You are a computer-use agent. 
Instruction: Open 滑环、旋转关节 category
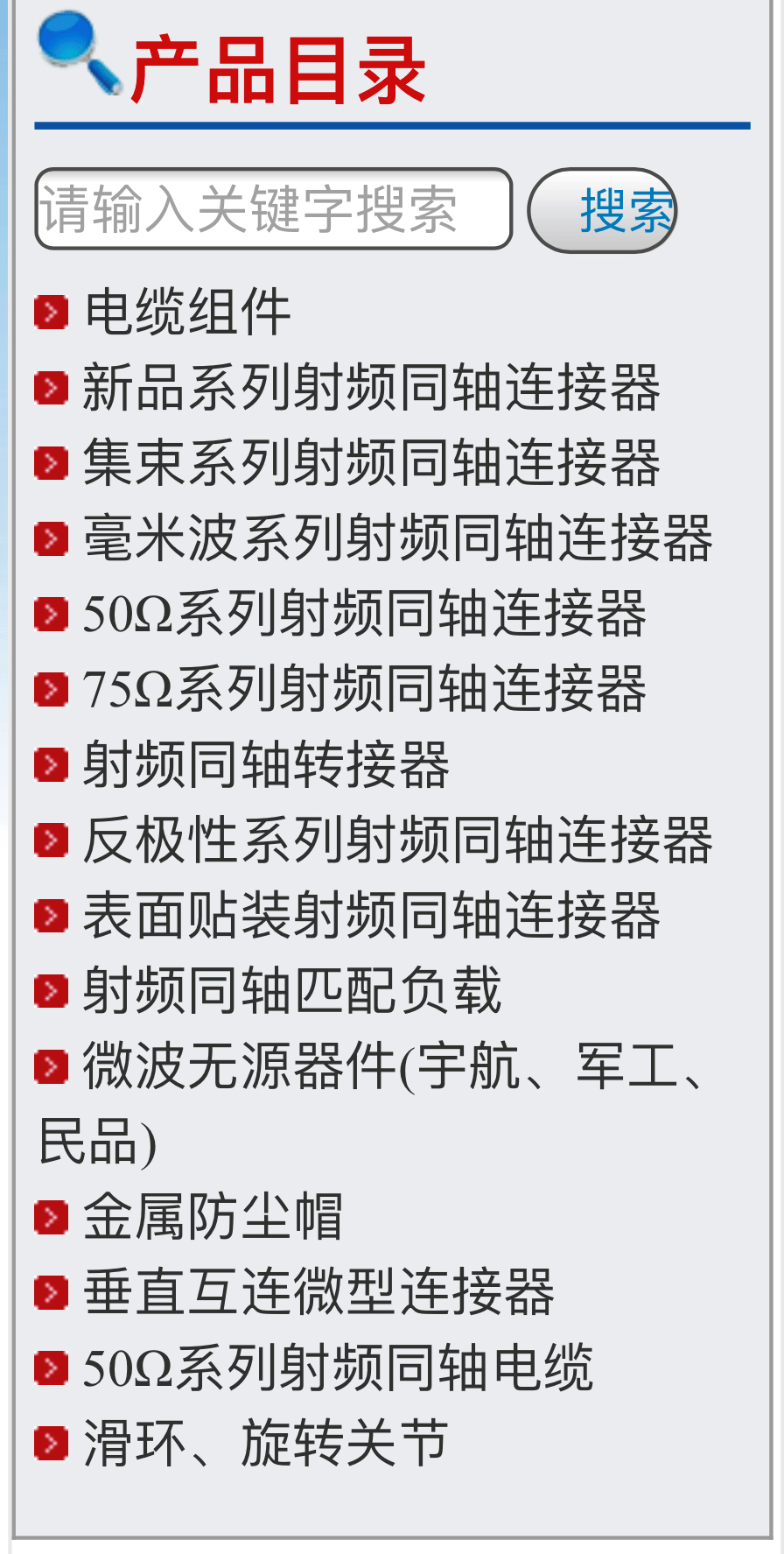[266, 1443]
